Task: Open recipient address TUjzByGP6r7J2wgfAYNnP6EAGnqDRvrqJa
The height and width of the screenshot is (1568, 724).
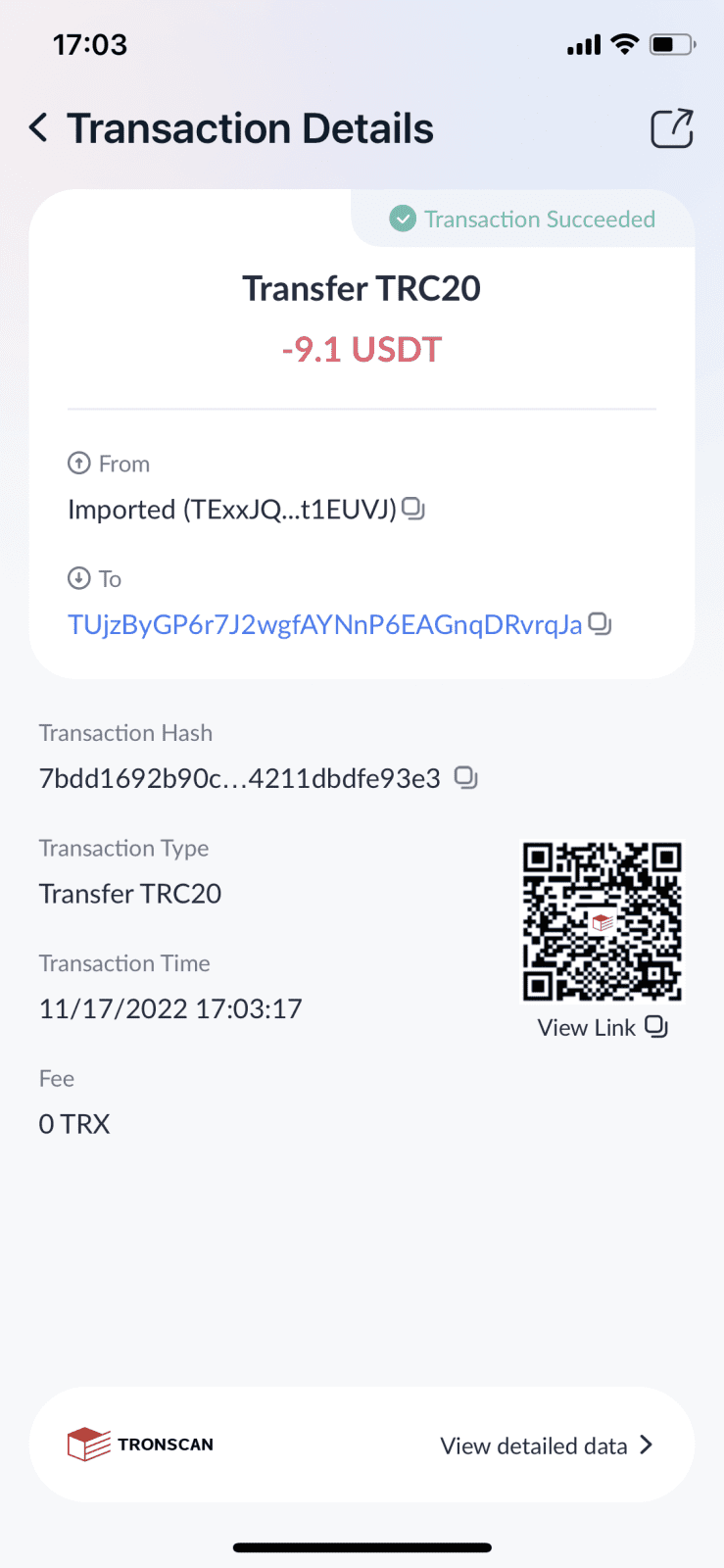Action: (x=324, y=624)
